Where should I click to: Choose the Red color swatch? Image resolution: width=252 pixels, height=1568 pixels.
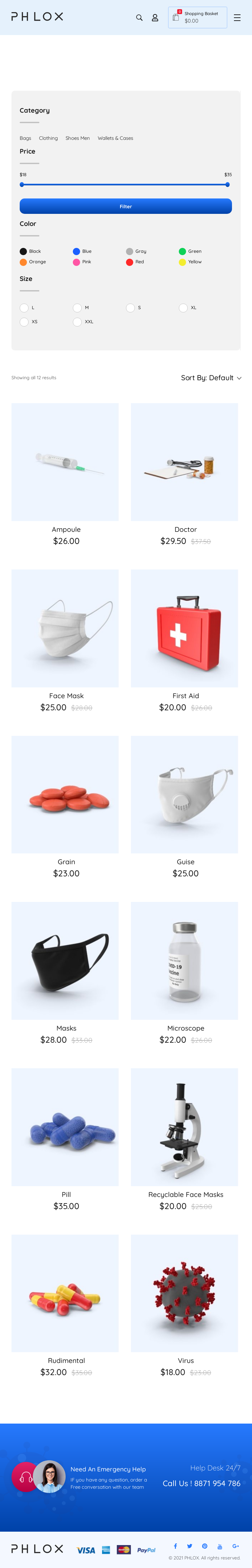(130, 262)
